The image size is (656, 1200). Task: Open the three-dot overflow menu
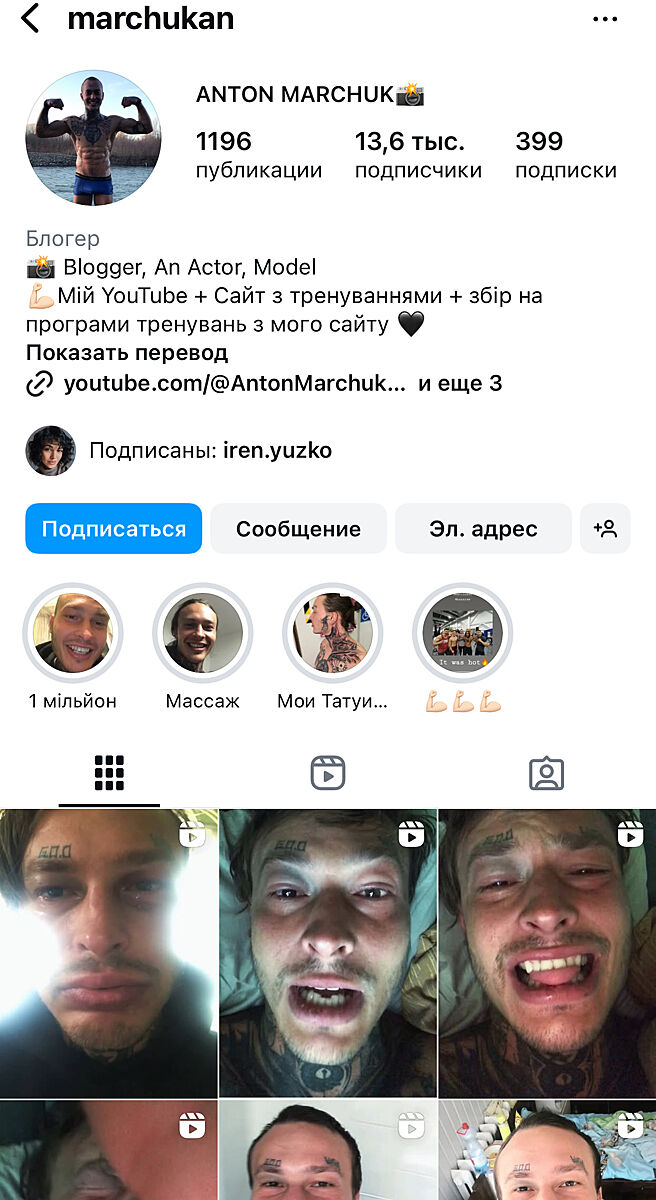click(605, 19)
